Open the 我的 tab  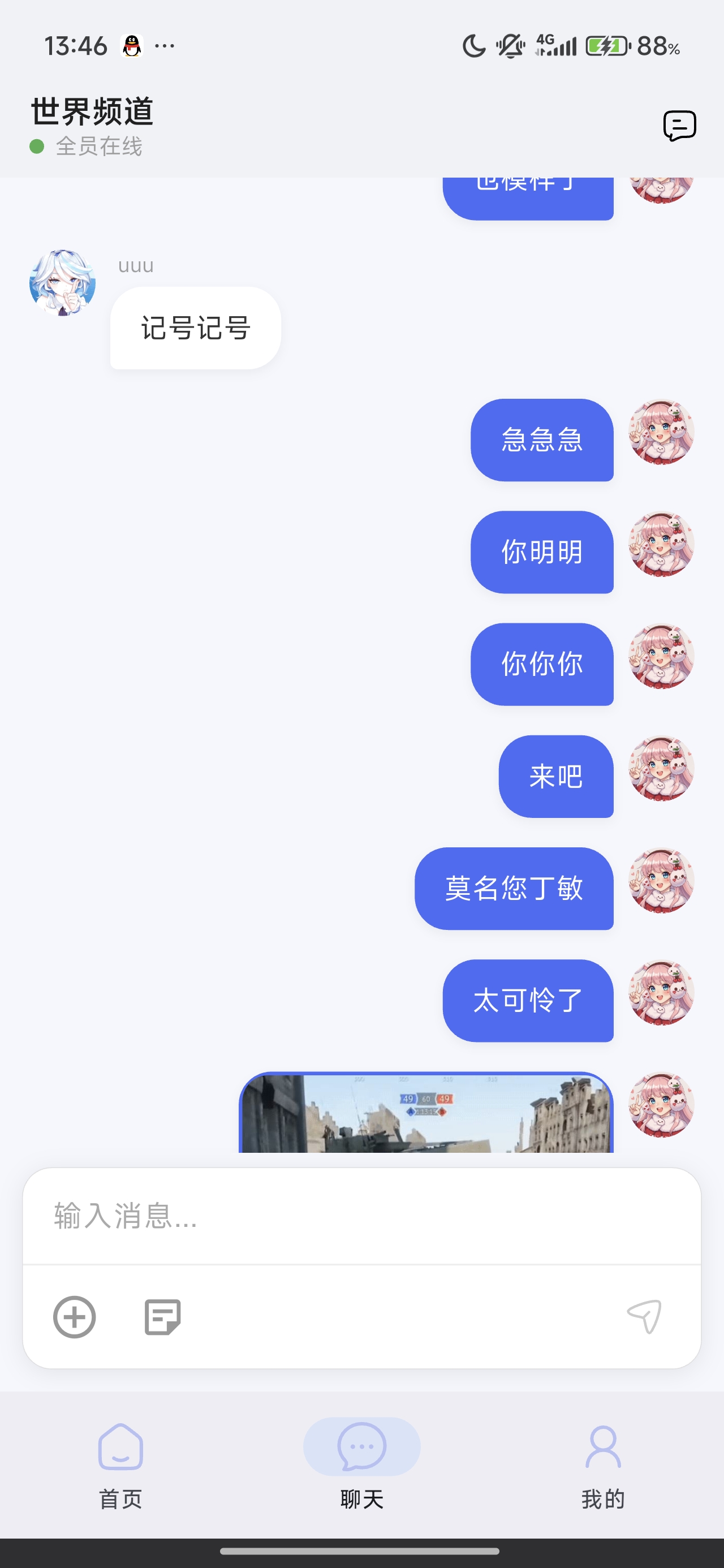pos(602,1497)
